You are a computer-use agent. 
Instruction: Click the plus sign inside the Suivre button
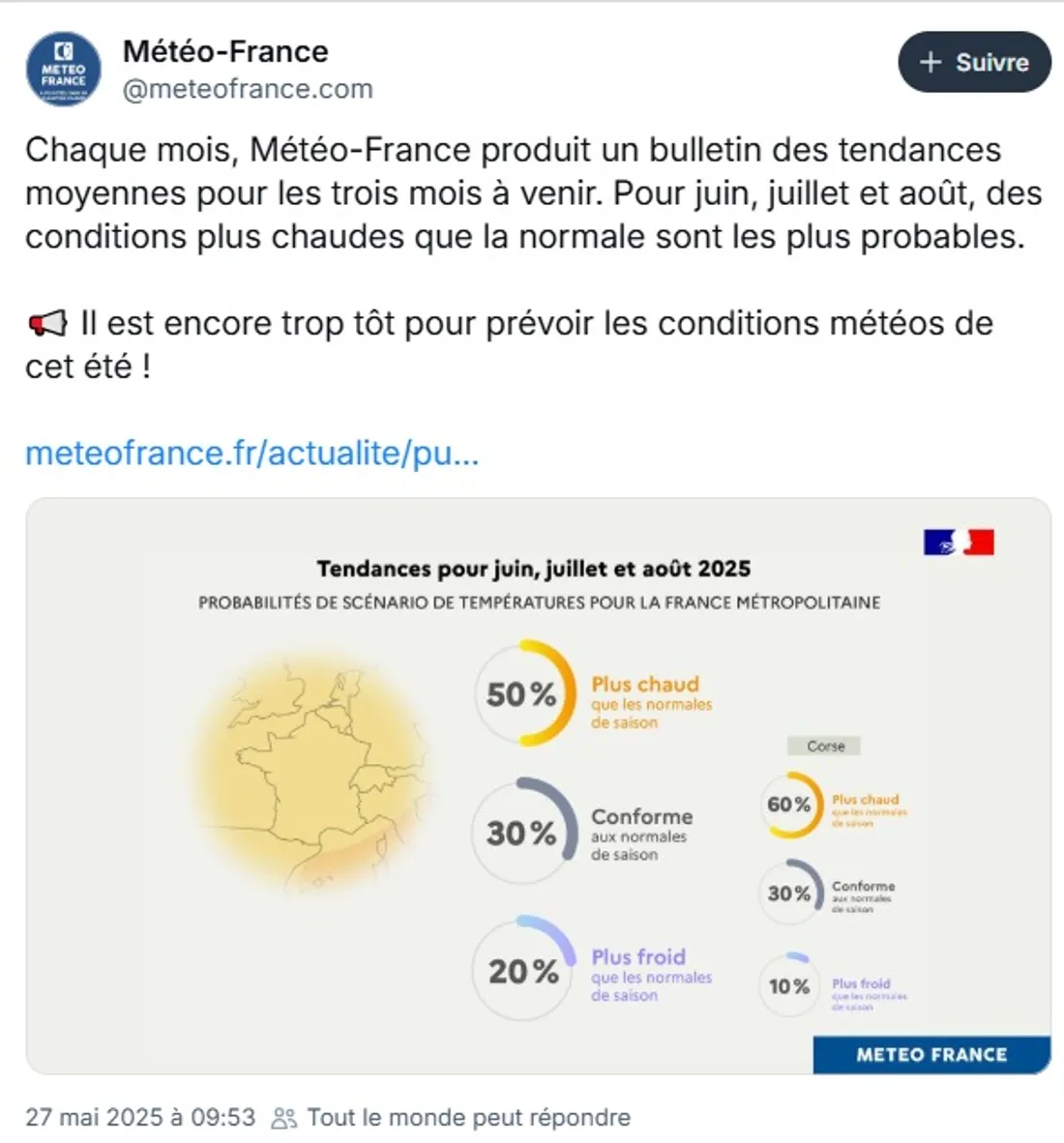[929, 62]
